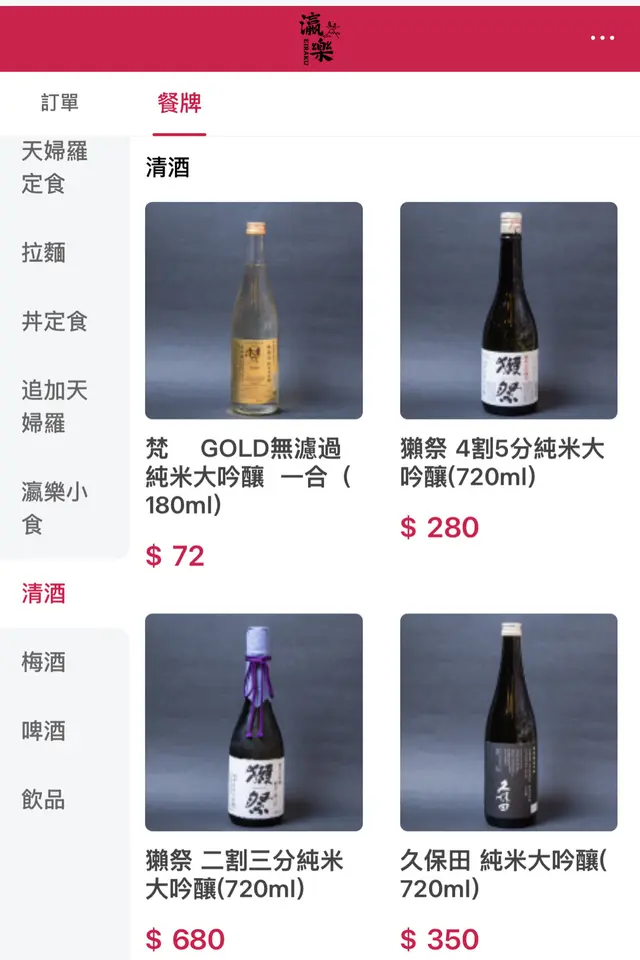Open the 梵 GOLD無濾過純米大吟釀 item
This screenshot has width=640, height=960.
(x=254, y=311)
